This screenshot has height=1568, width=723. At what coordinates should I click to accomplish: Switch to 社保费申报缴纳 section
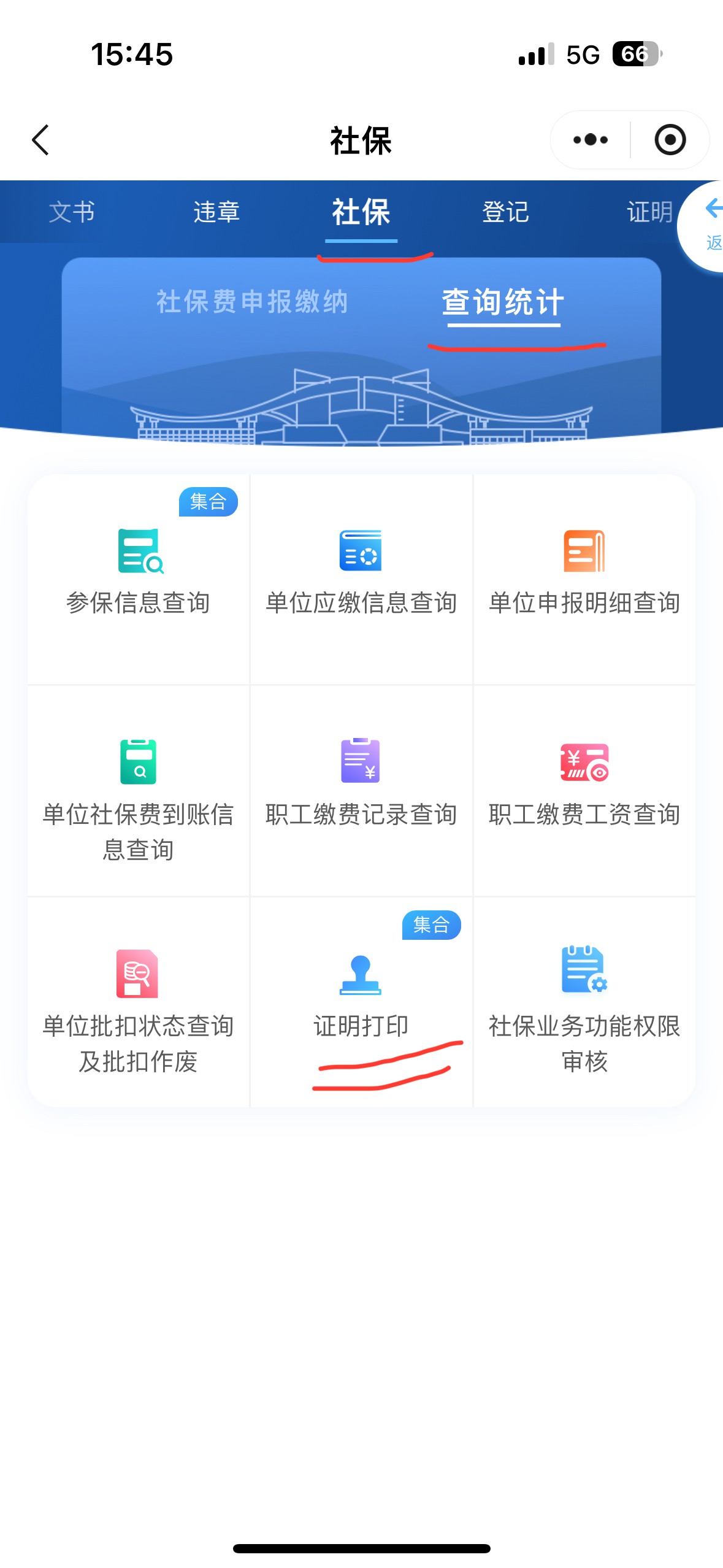coord(252,302)
